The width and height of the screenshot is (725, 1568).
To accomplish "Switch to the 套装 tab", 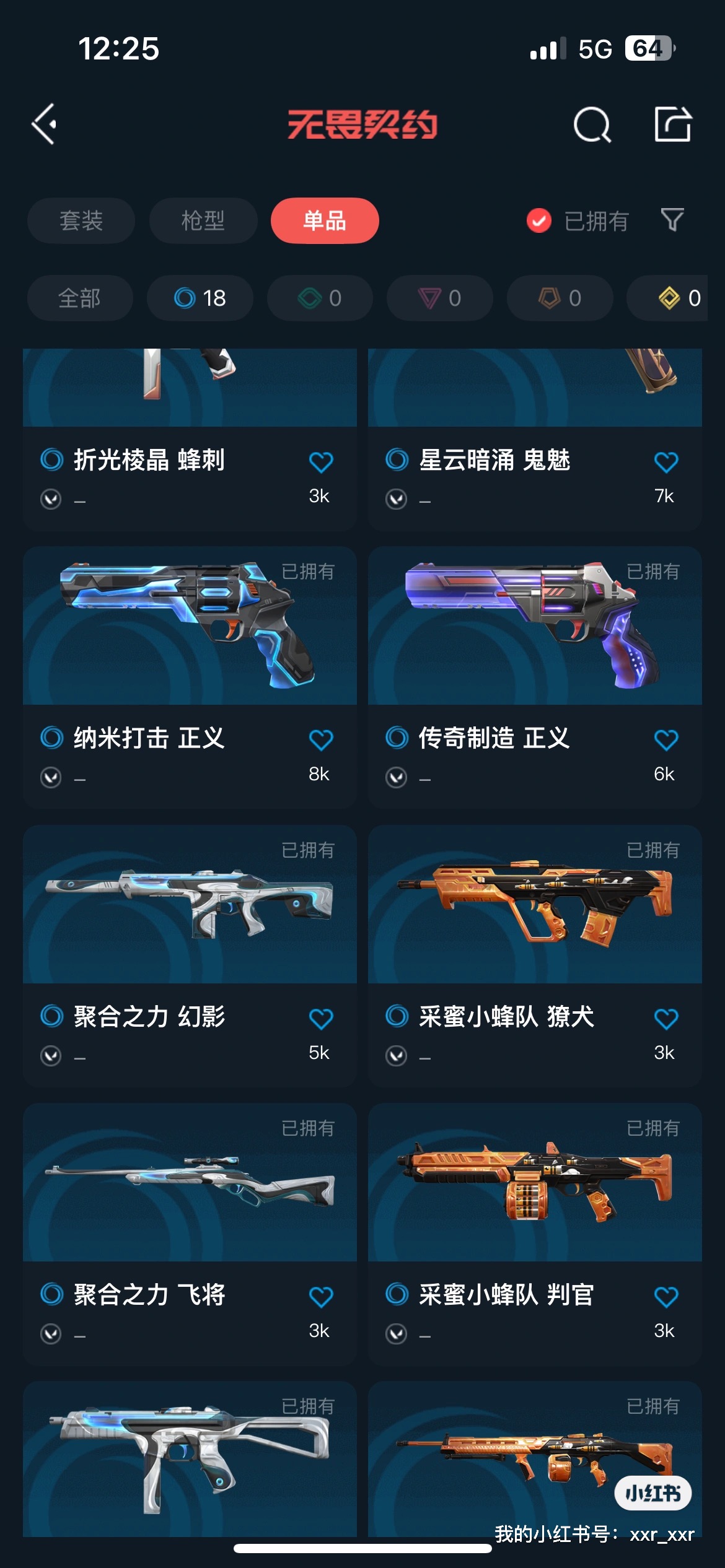I will point(81,221).
